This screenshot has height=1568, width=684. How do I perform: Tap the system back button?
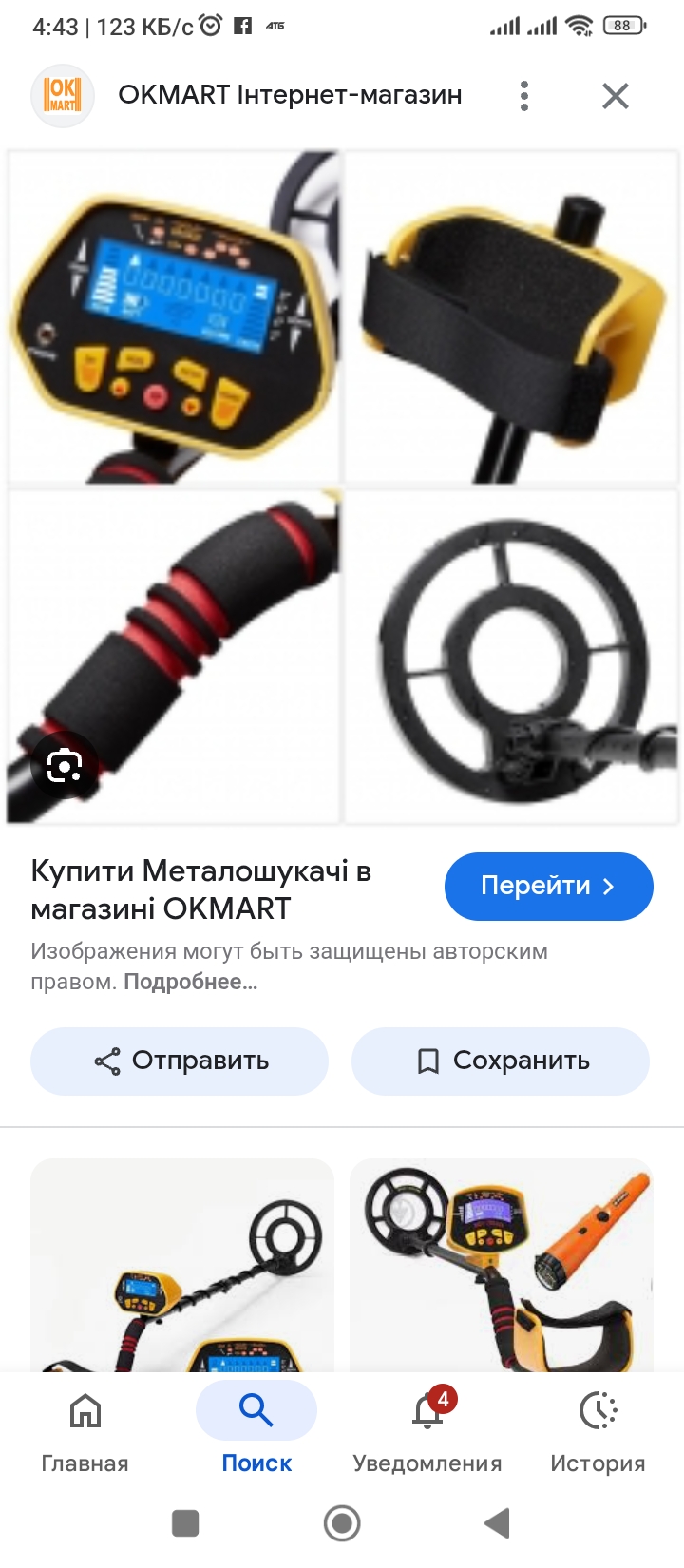click(497, 1523)
